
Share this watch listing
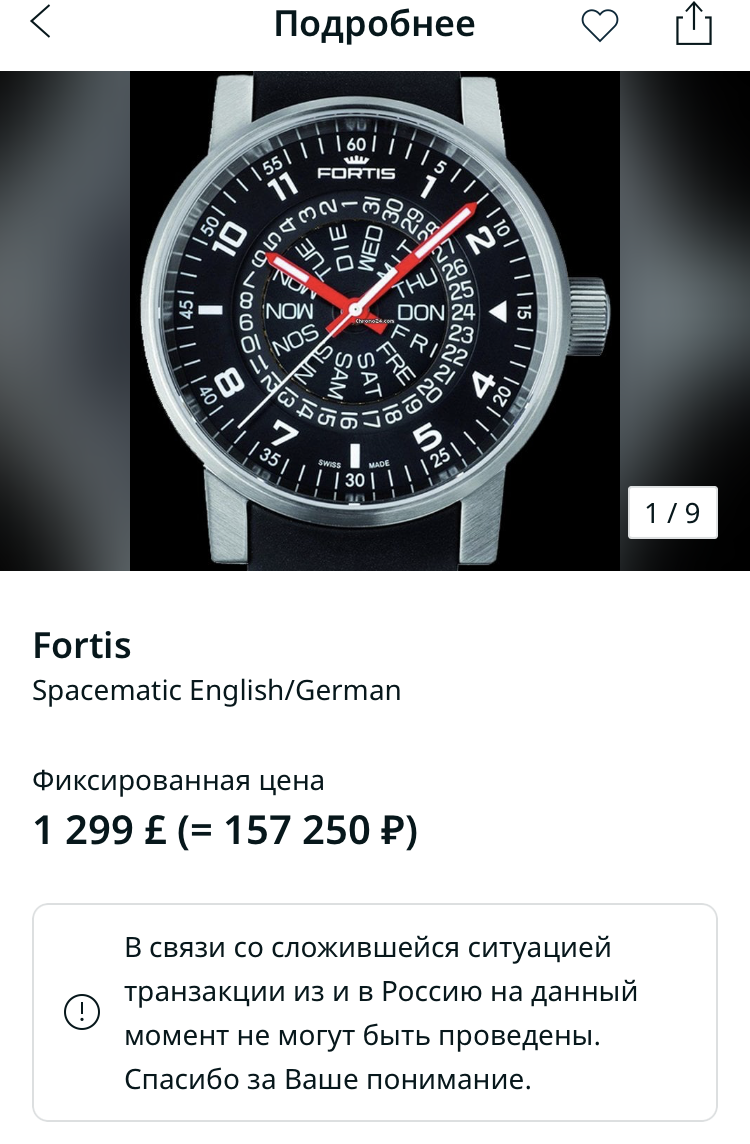click(693, 24)
